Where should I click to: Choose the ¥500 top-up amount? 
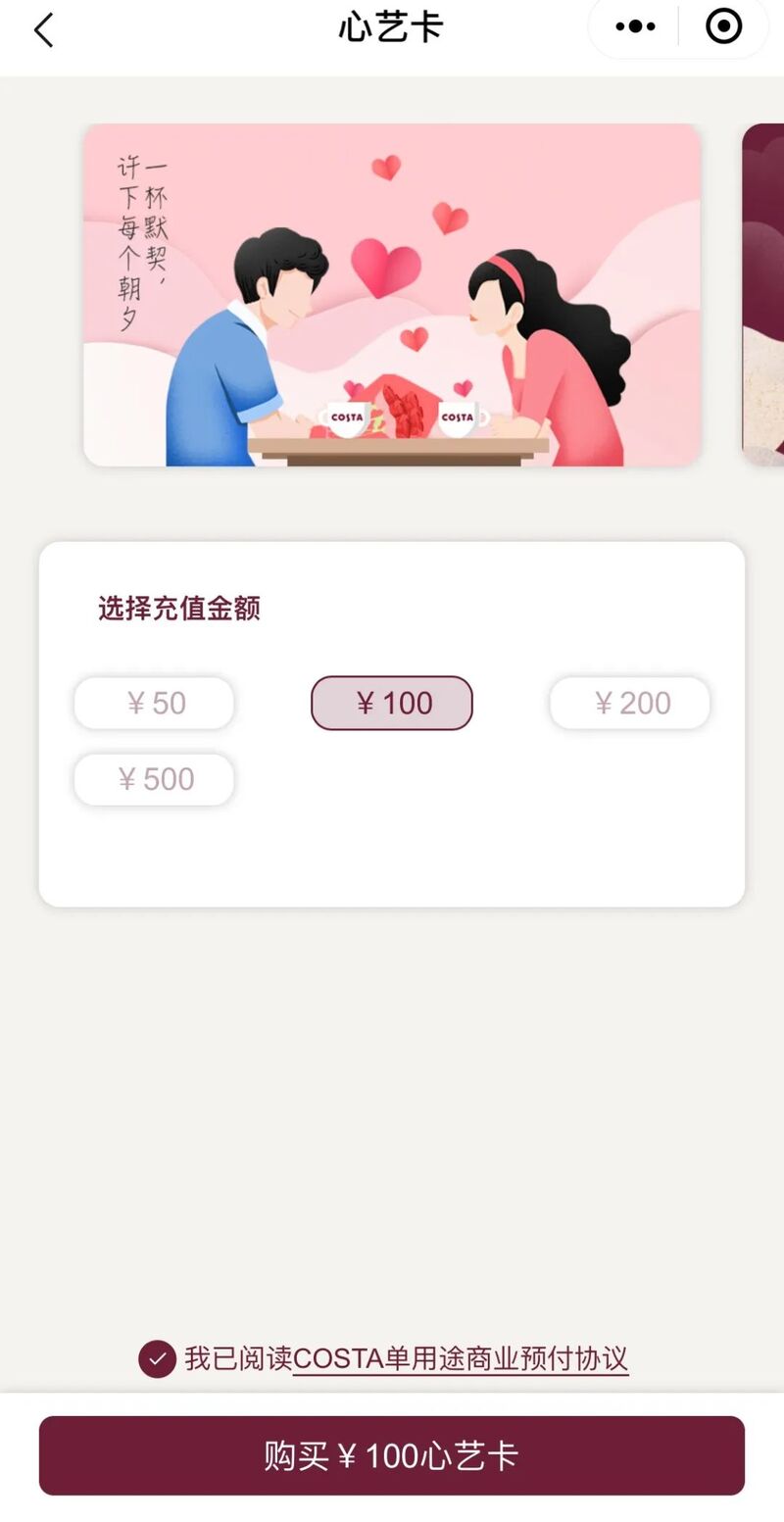point(154,779)
